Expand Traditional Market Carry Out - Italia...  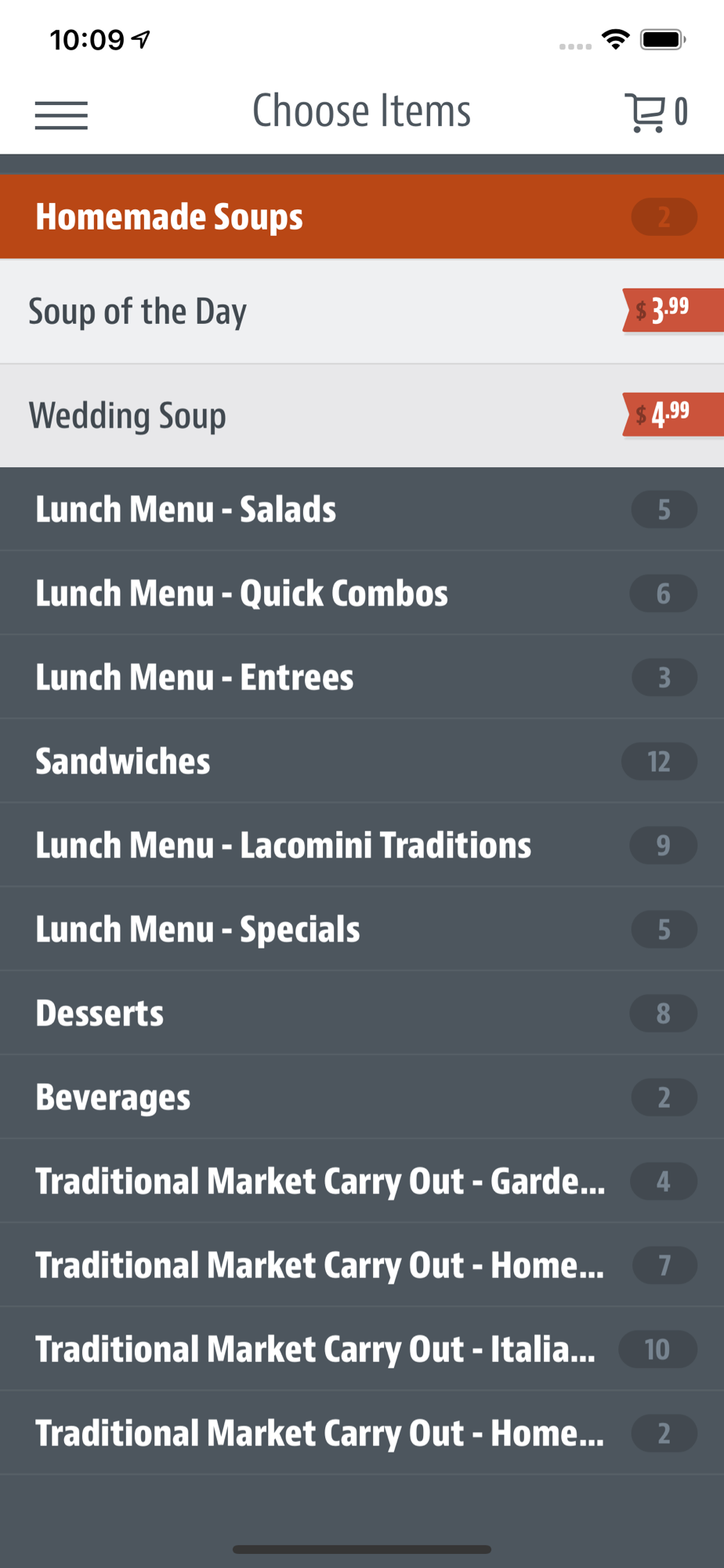pos(362,1348)
